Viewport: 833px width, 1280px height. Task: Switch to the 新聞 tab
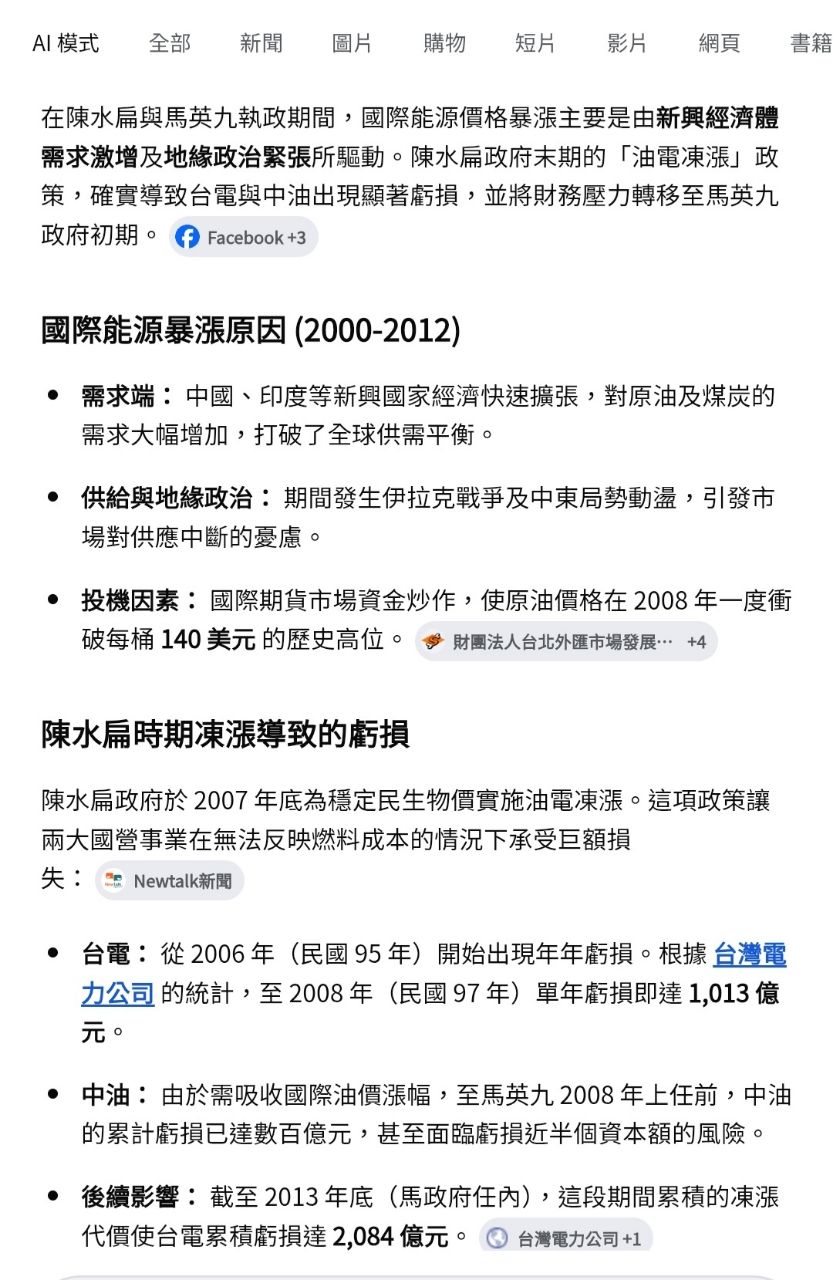[x=261, y=43]
